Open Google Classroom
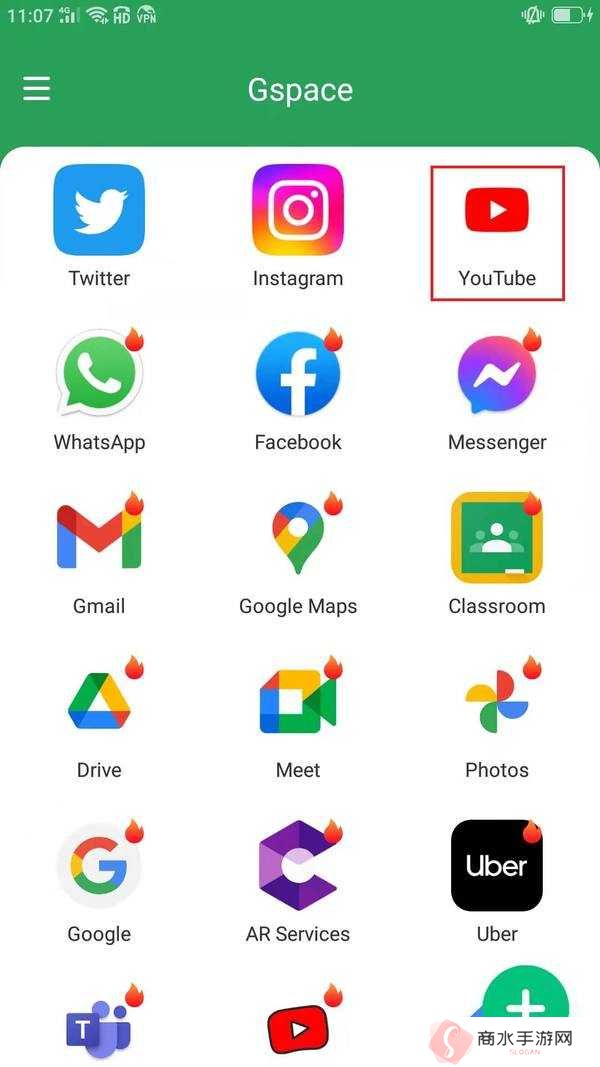The width and height of the screenshot is (600, 1067). click(x=497, y=538)
